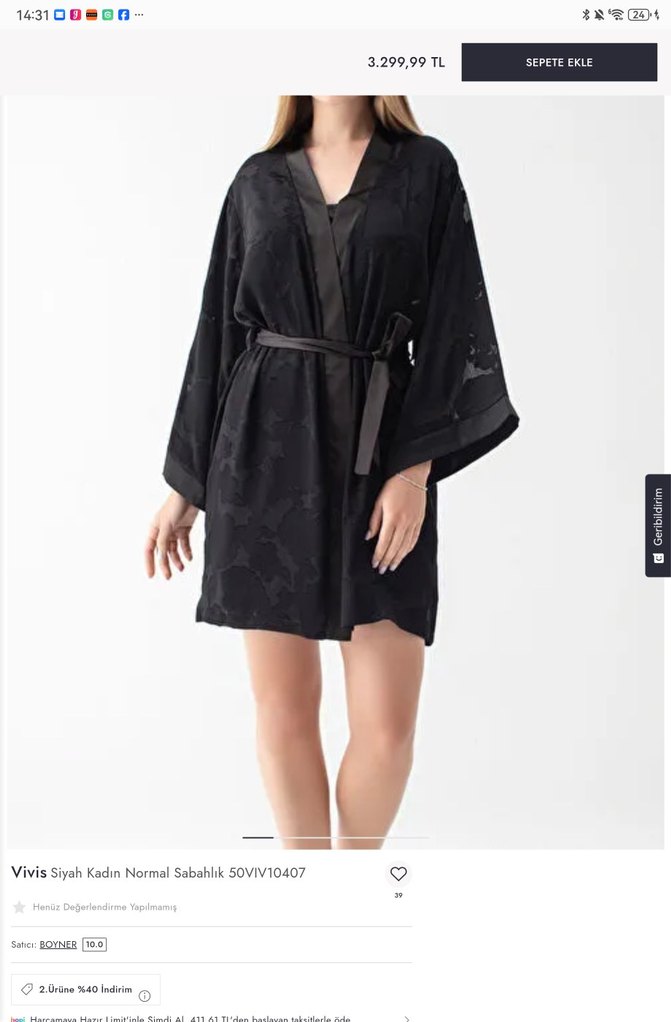Open the Geribildirim feedback tab
Image resolution: width=671 pixels, height=1022 pixels.
click(657, 525)
